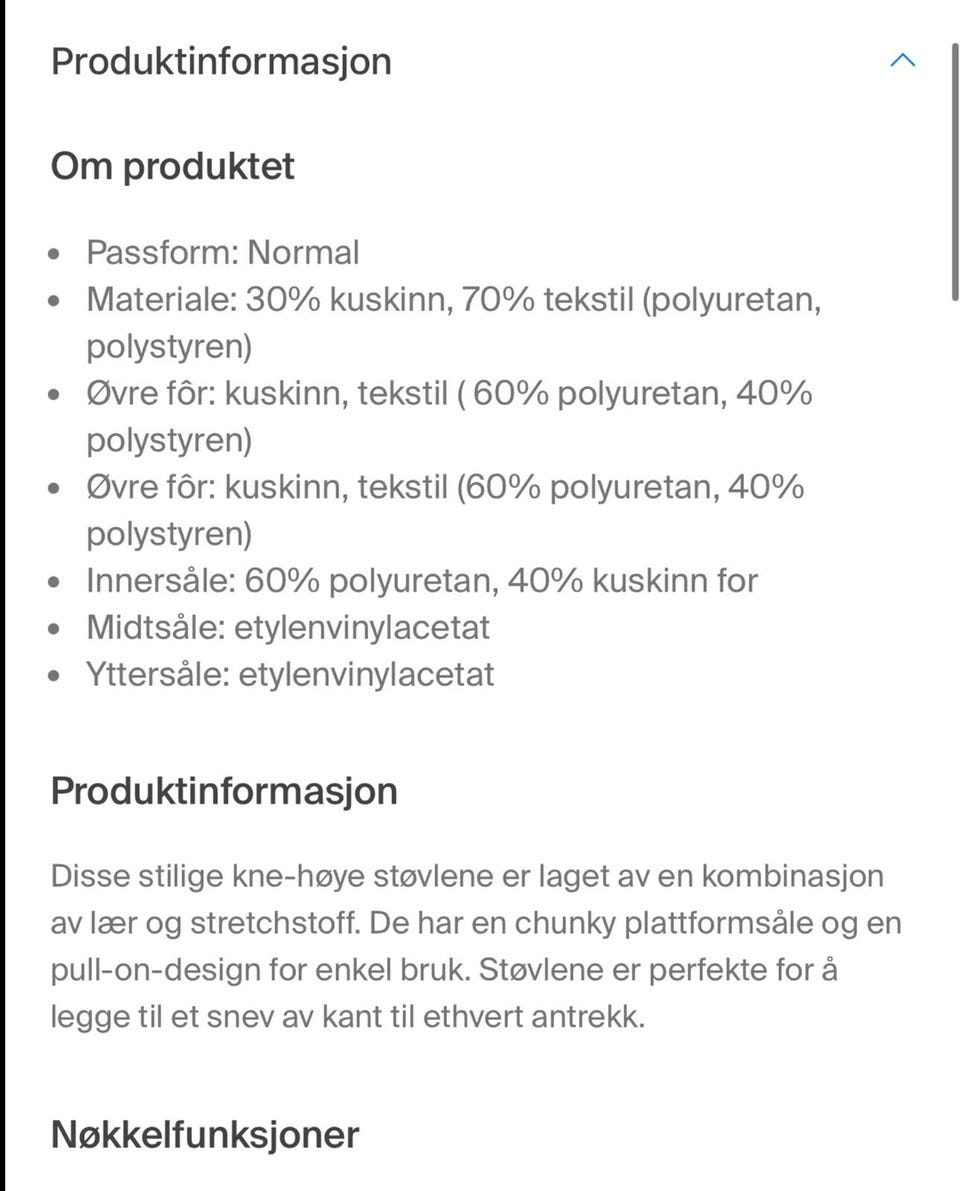960x1191 pixels.
Task: Click the second Produktinformasjon subheading
Action: click(x=221, y=791)
